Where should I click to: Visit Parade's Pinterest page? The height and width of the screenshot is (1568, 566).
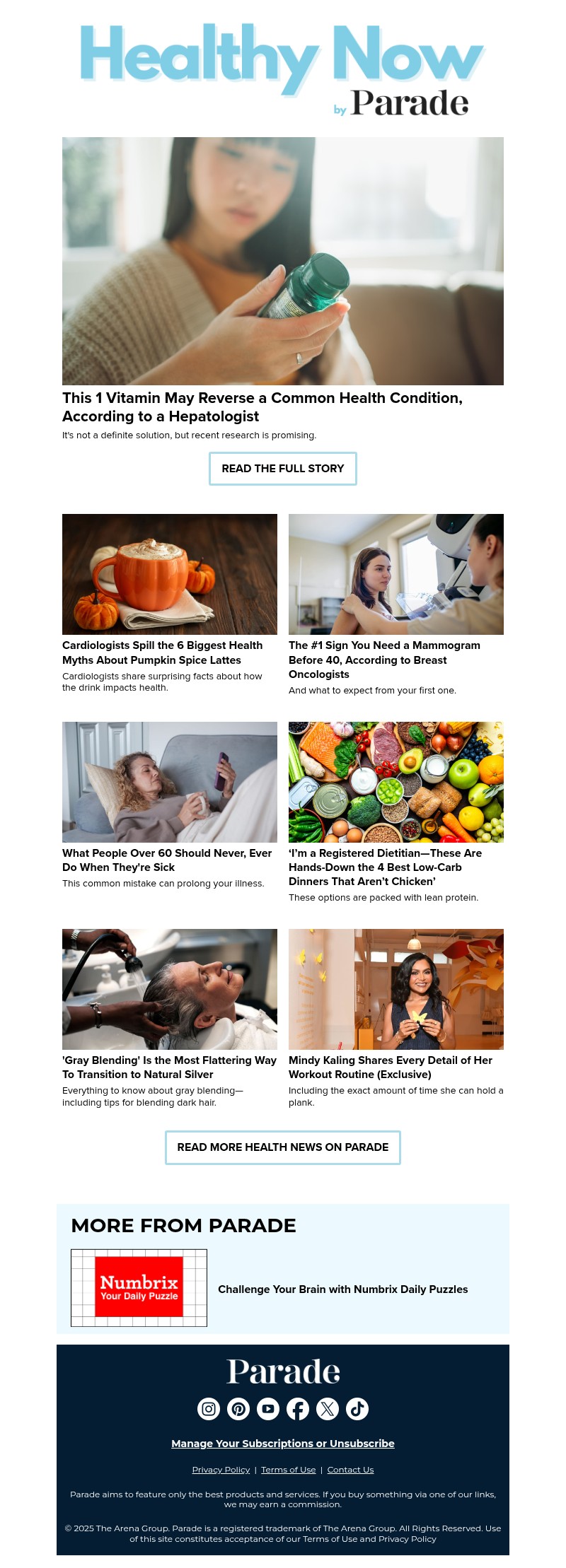pos(238,1409)
